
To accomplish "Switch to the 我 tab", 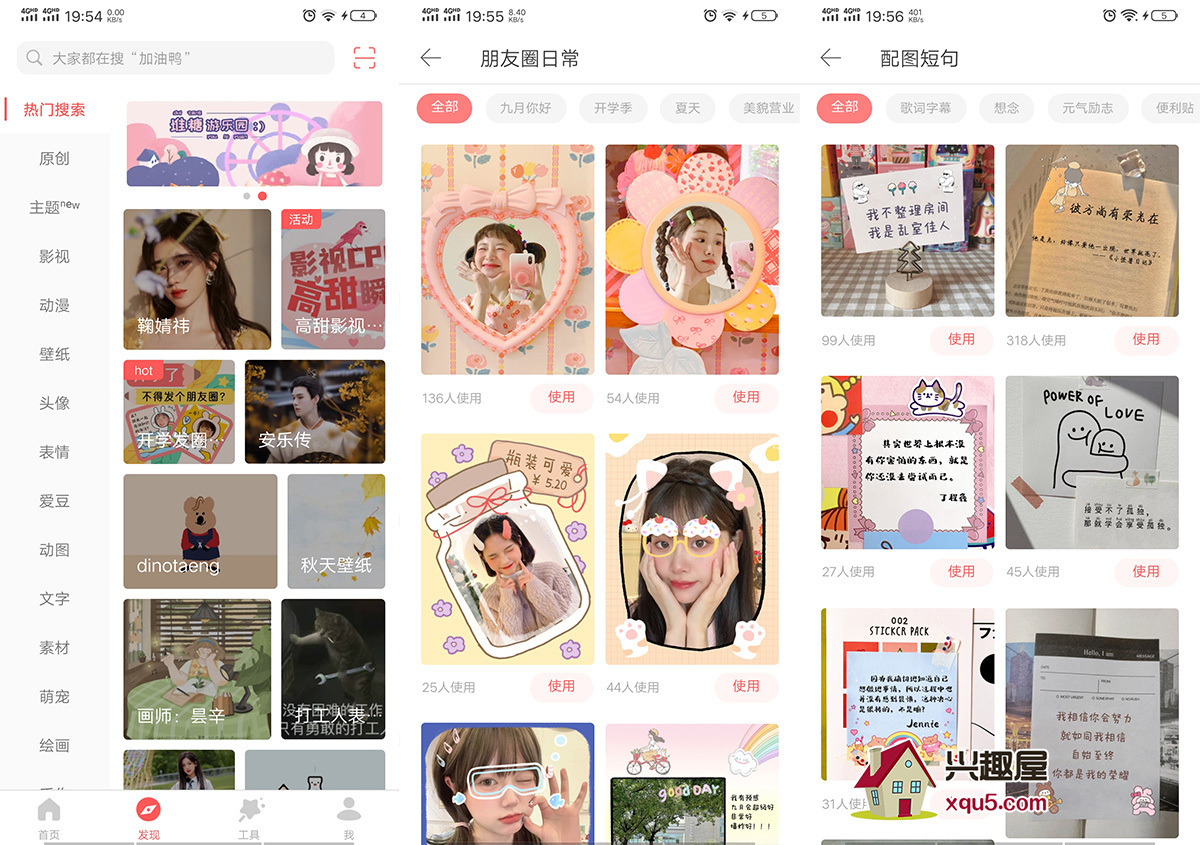I will point(349,818).
